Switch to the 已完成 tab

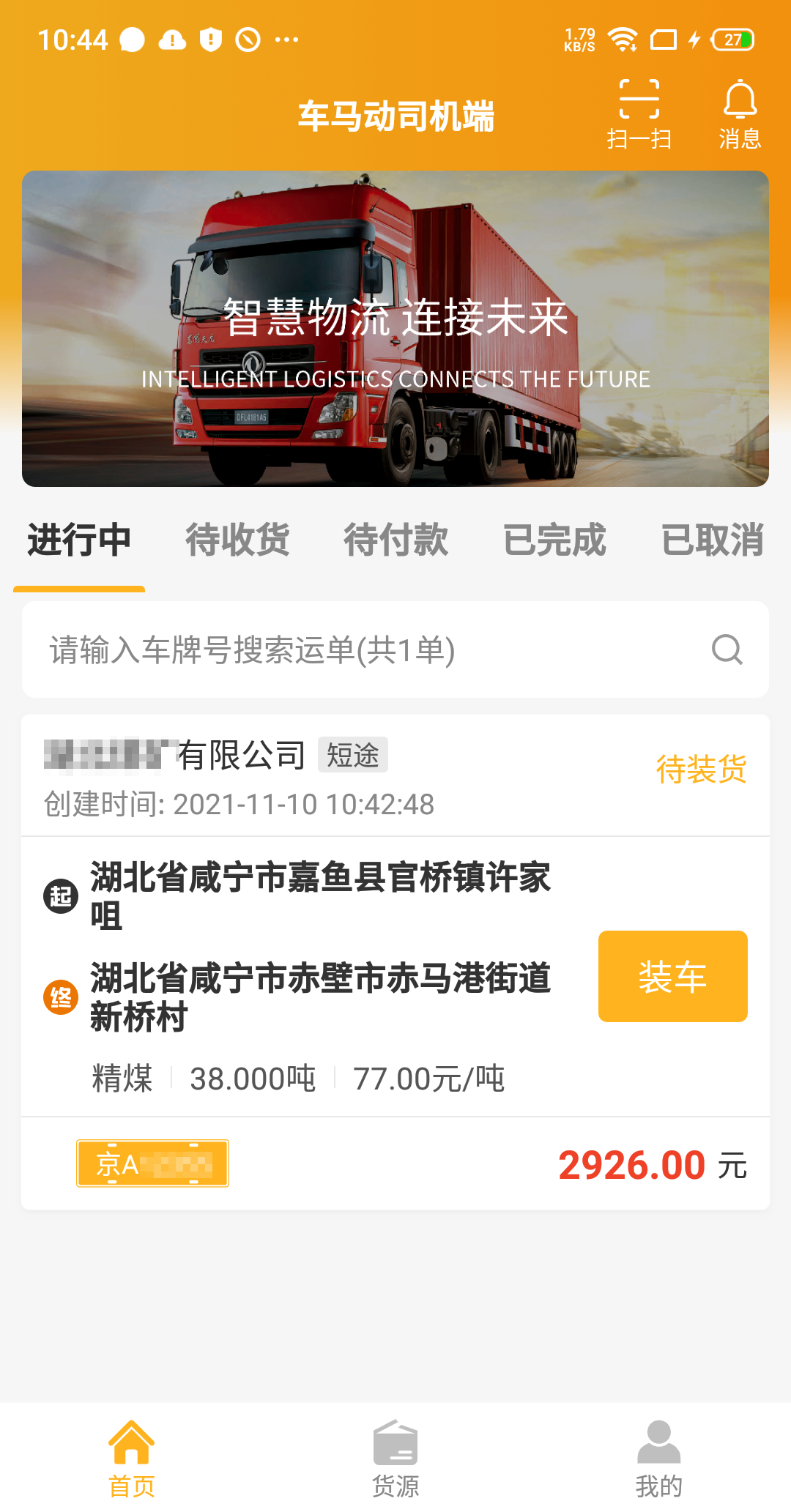coord(554,540)
